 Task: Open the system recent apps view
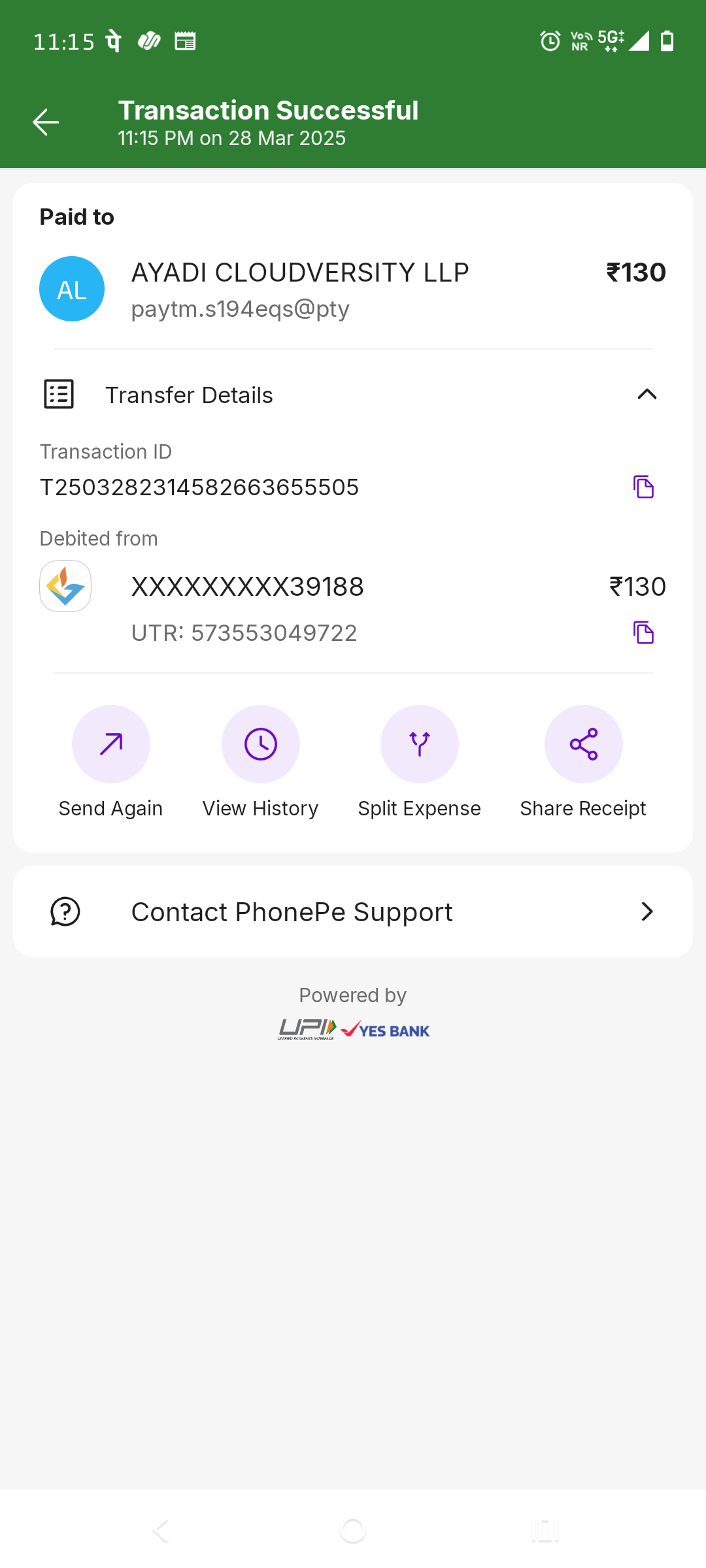coord(545,1530)
